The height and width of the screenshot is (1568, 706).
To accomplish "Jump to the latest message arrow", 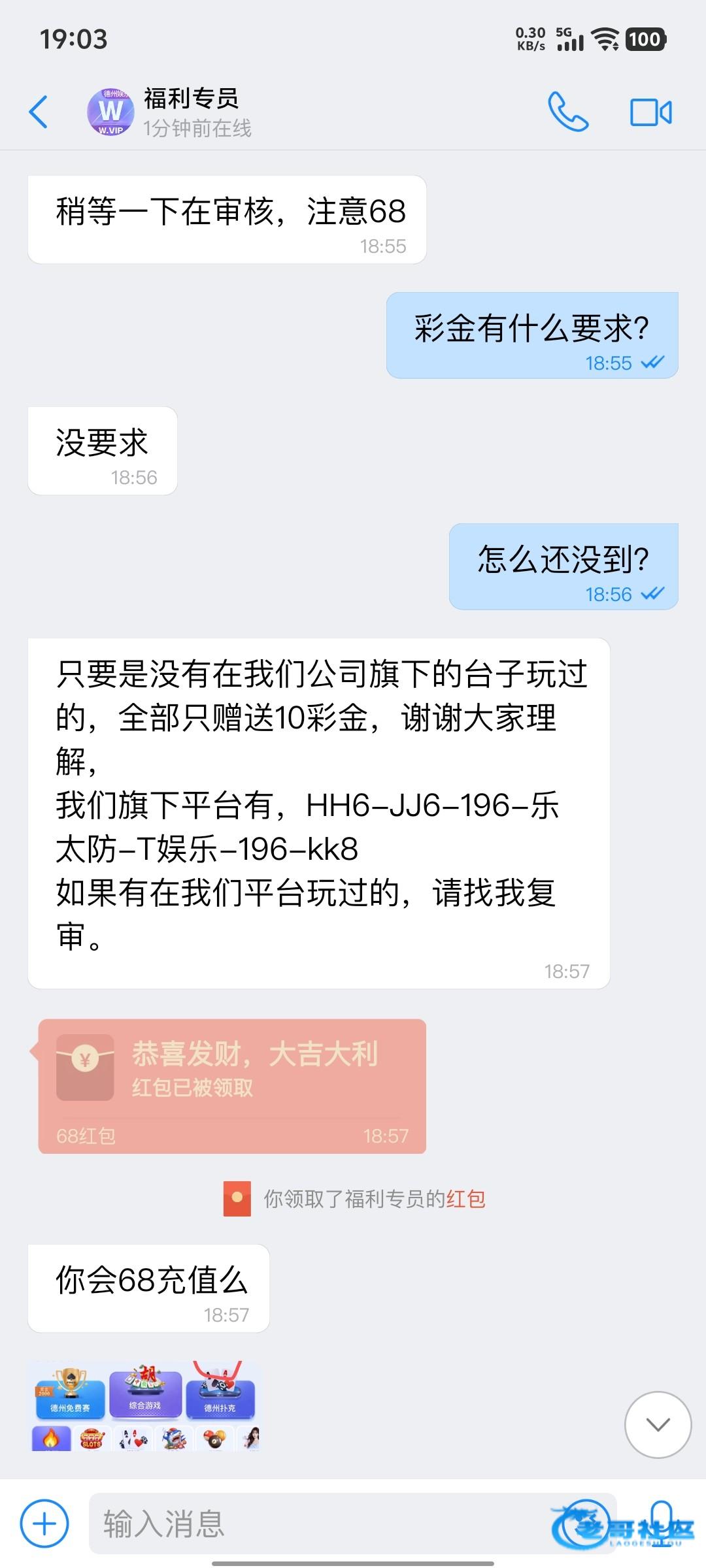I will click(x=658, y=1424).
